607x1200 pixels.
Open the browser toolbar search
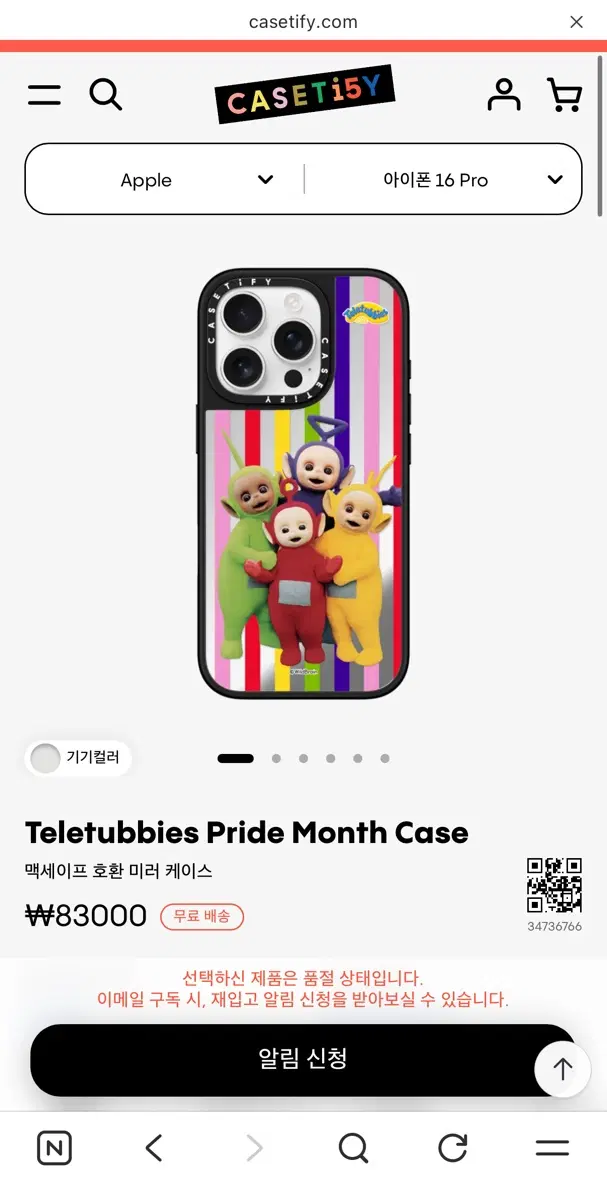coord(353,1148)
